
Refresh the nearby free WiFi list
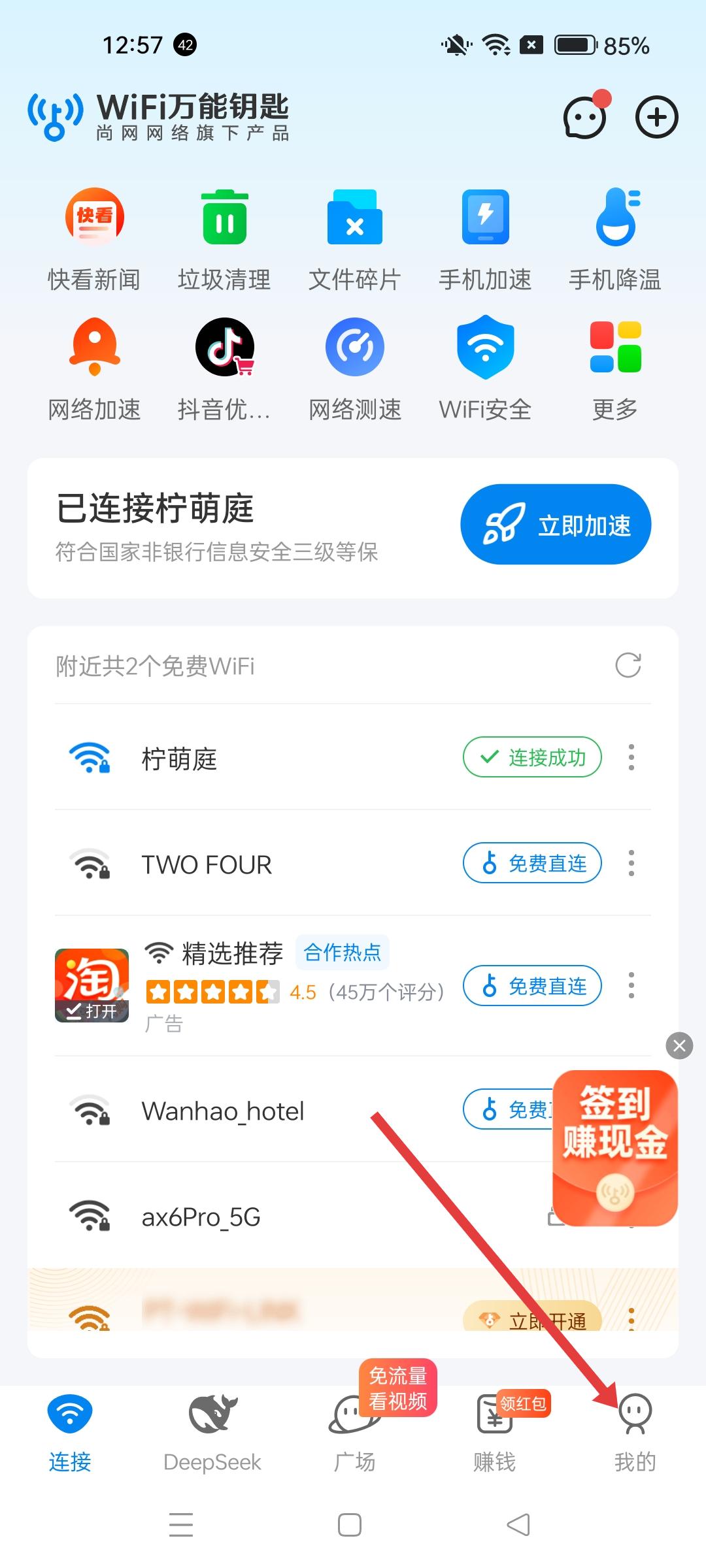coord(628,666)
